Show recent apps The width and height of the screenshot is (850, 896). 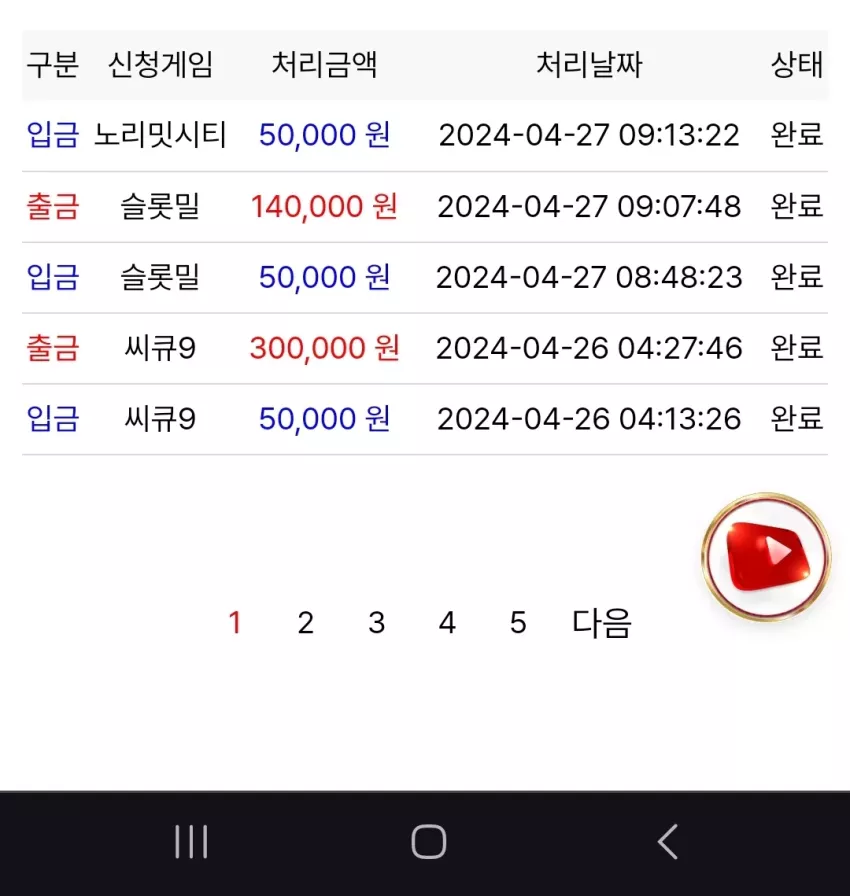point(191,842)
